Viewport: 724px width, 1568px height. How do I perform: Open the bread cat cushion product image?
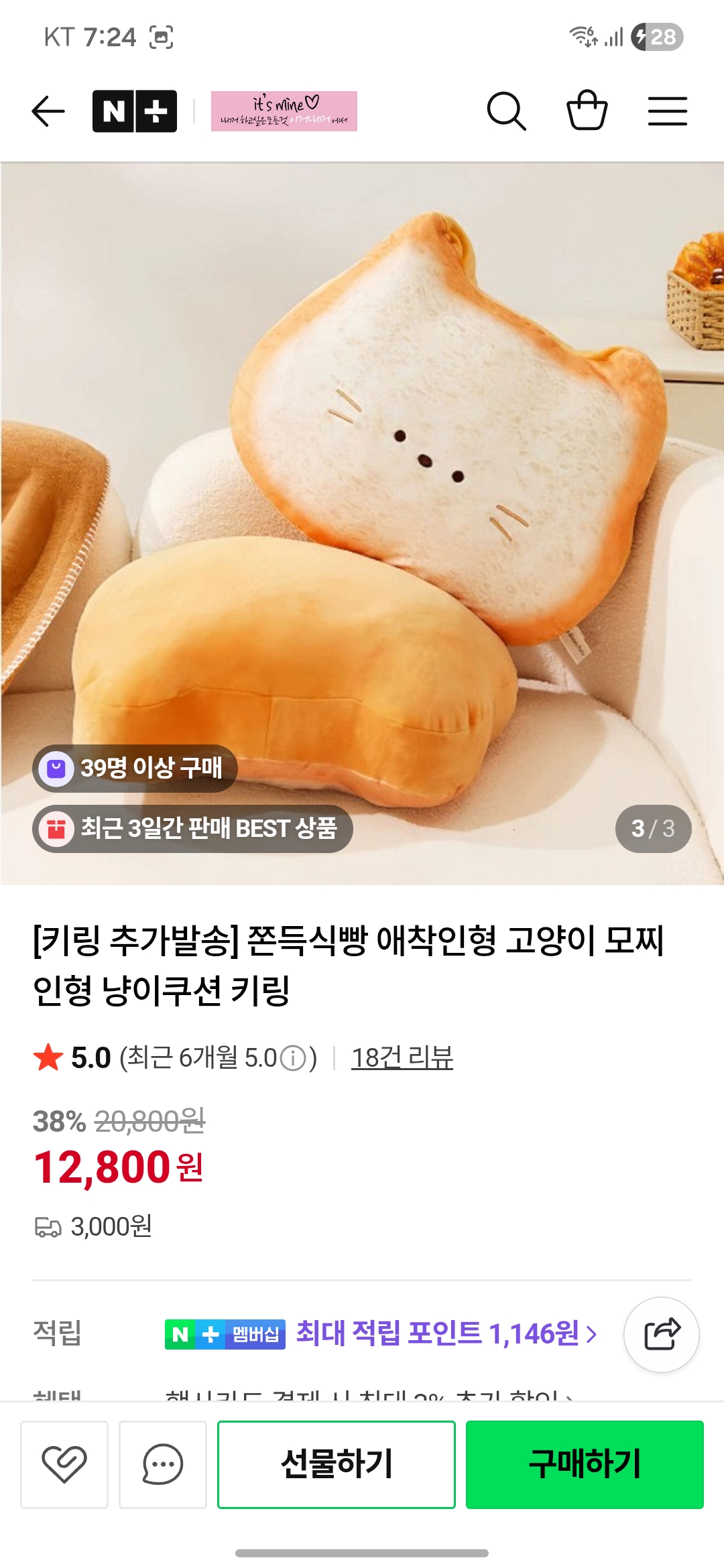[362, 523]
